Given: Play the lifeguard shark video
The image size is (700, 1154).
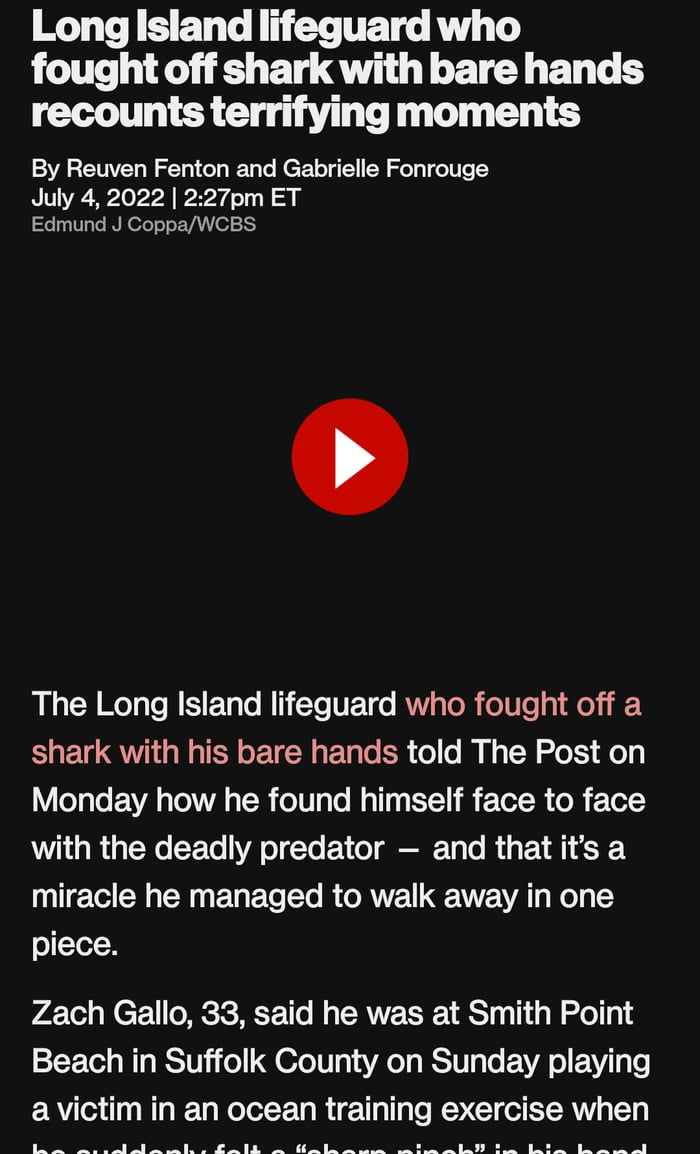Looking at the screenshot, I should click(349, 457).
